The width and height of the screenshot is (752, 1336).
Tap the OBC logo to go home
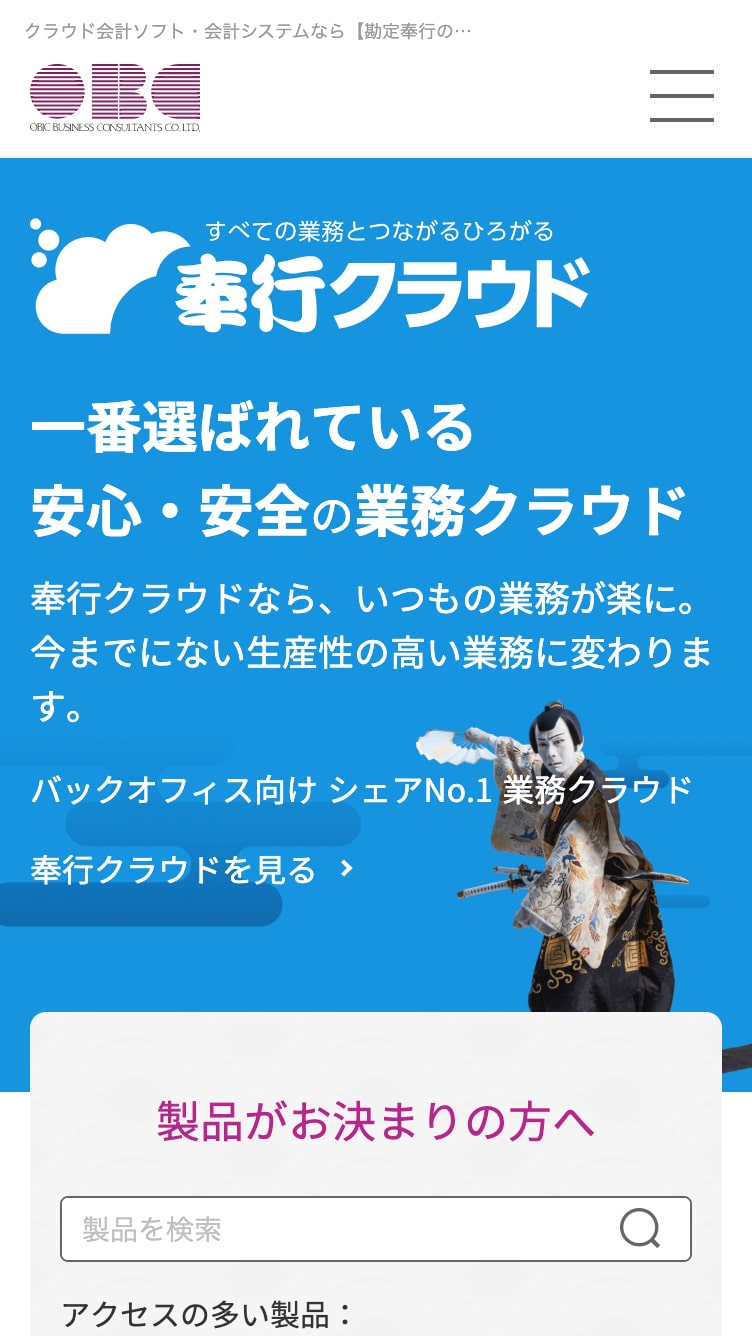coord(115,97)
